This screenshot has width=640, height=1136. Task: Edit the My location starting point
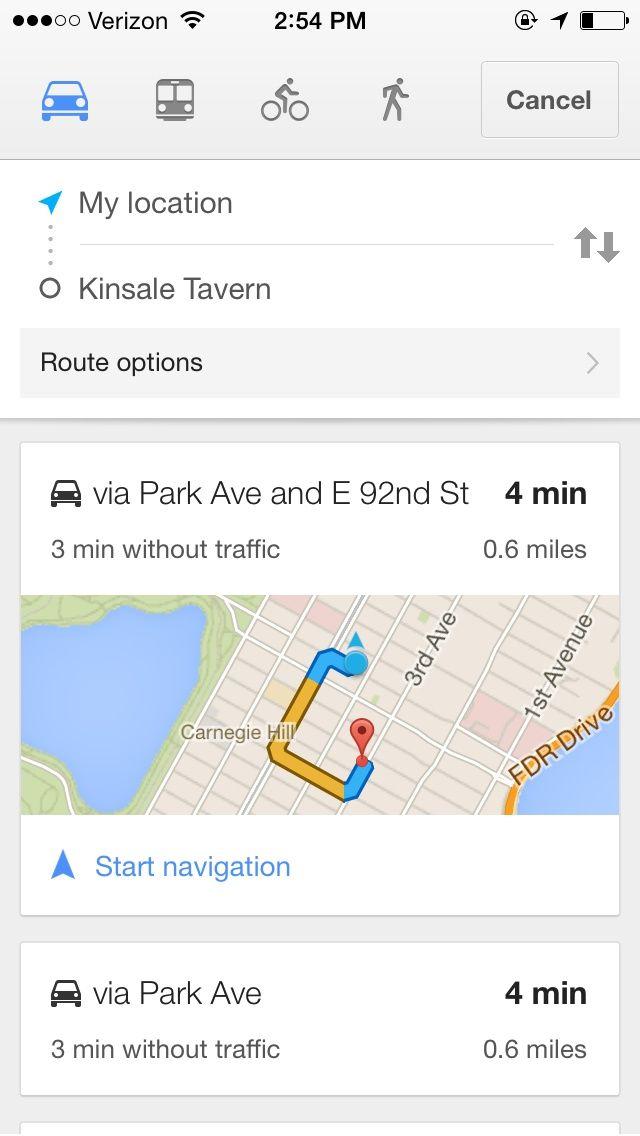click(x=300, y=203)
